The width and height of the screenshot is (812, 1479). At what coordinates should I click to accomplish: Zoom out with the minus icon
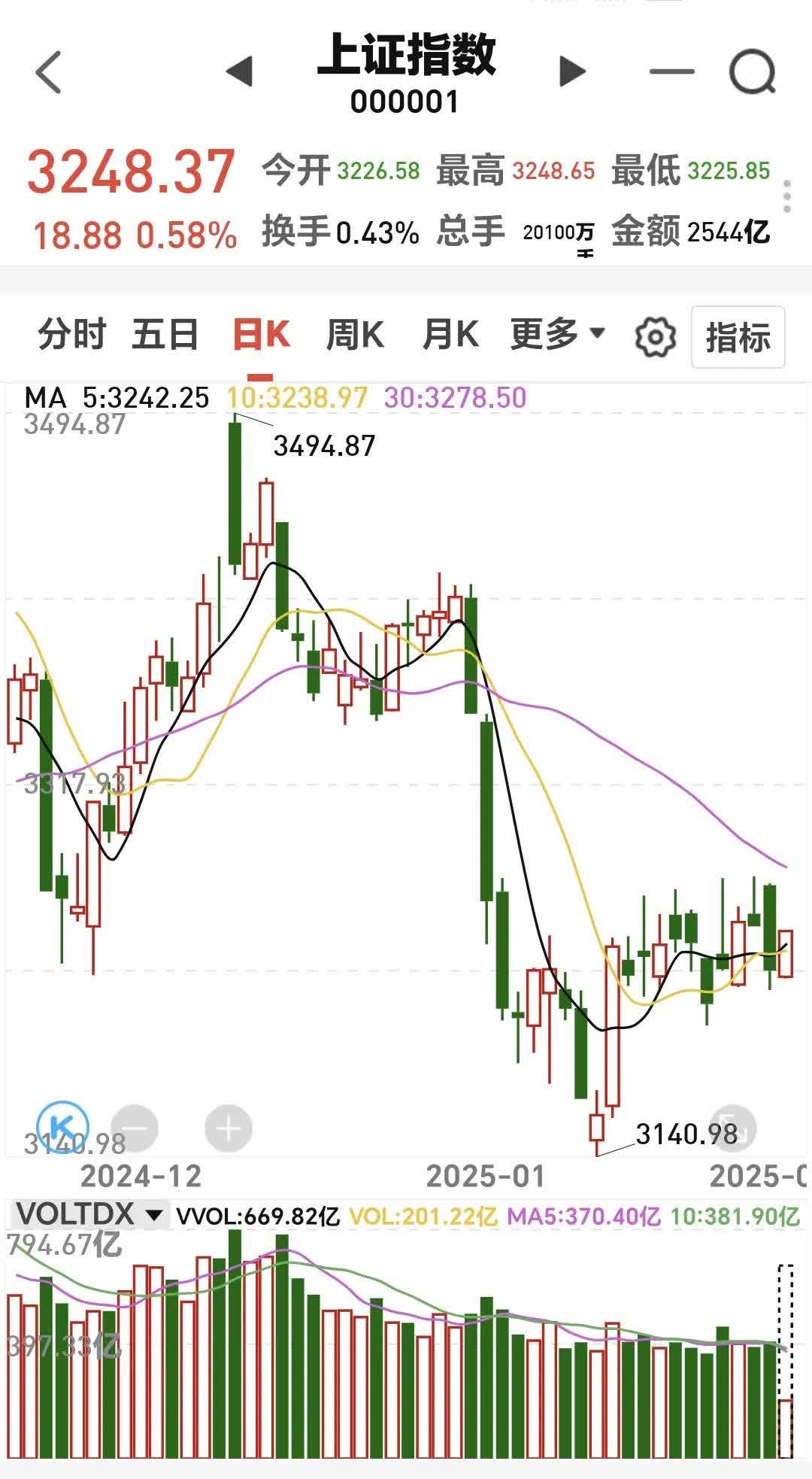(x=135, y=1128)
